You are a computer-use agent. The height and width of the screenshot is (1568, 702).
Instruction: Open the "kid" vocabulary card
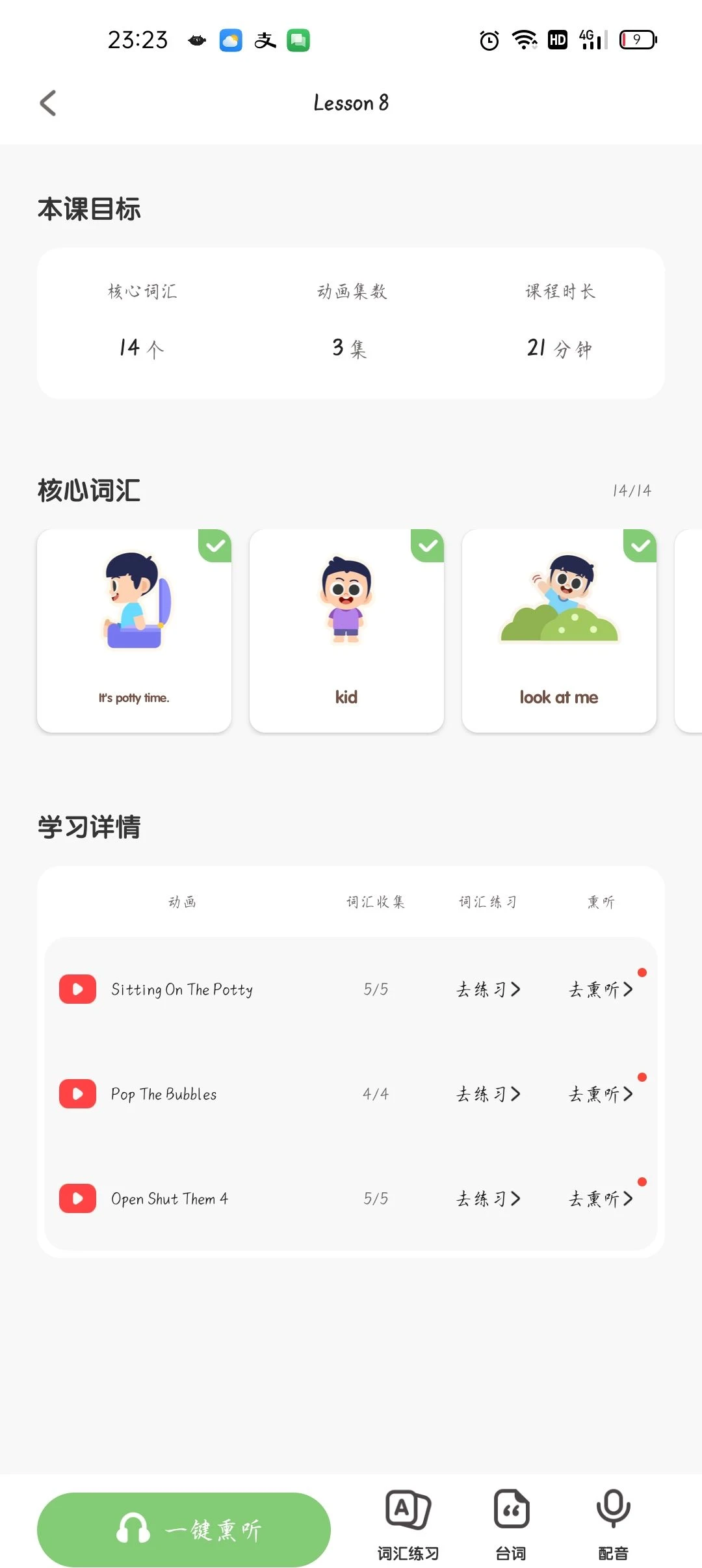346,630
